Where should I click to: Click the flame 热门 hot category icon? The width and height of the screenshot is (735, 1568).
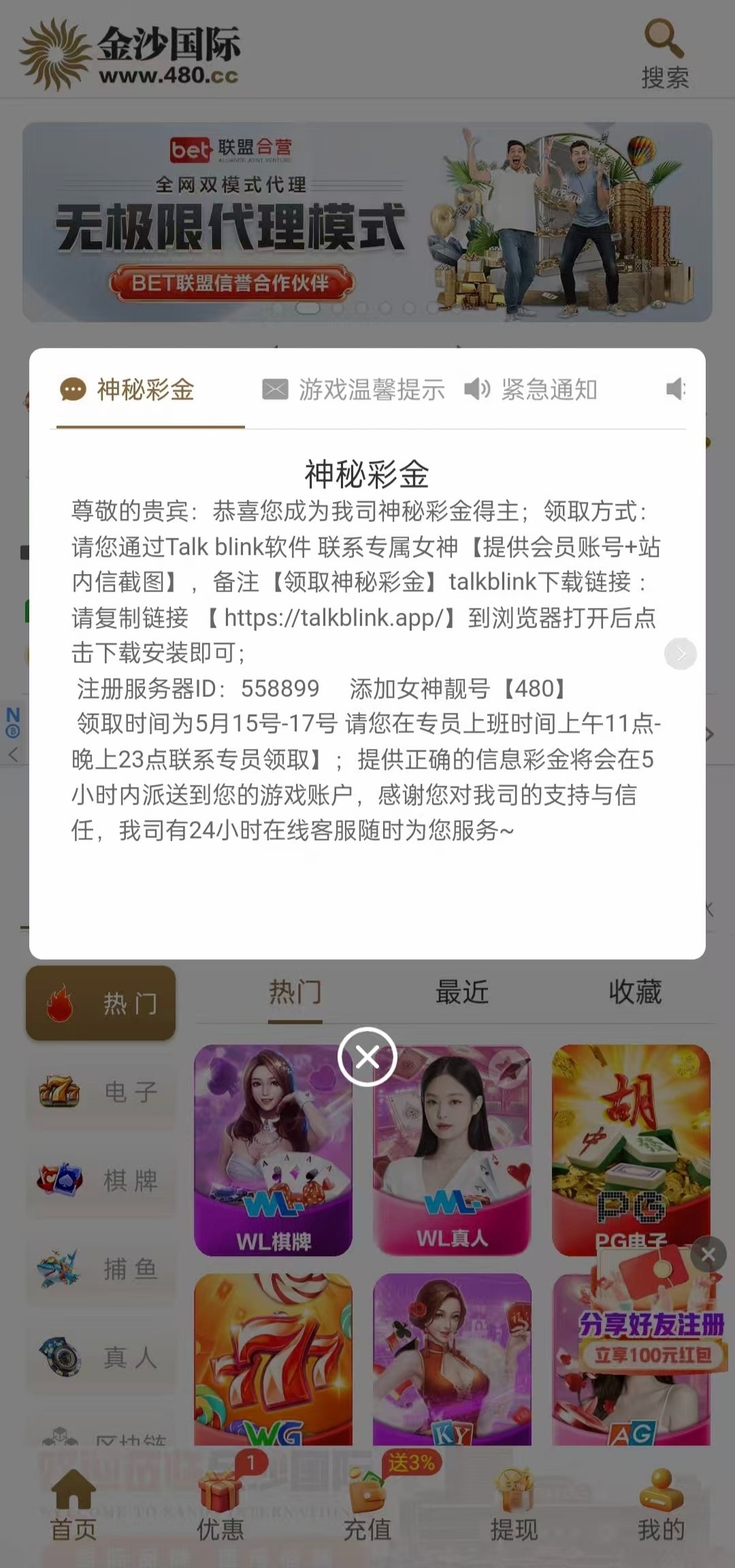pyautogui.click(x=61, y=1002)
